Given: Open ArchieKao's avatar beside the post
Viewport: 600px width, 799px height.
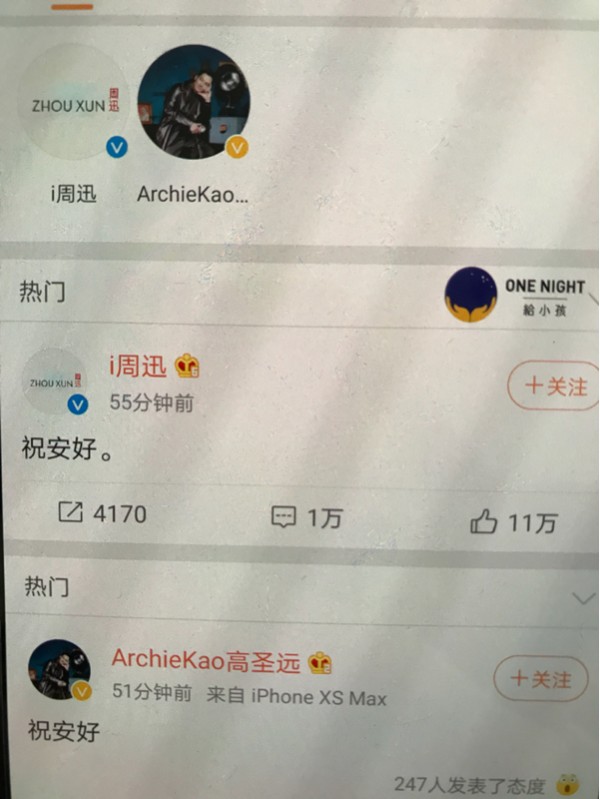Looking at the screenshot, I should pos(59,669).
